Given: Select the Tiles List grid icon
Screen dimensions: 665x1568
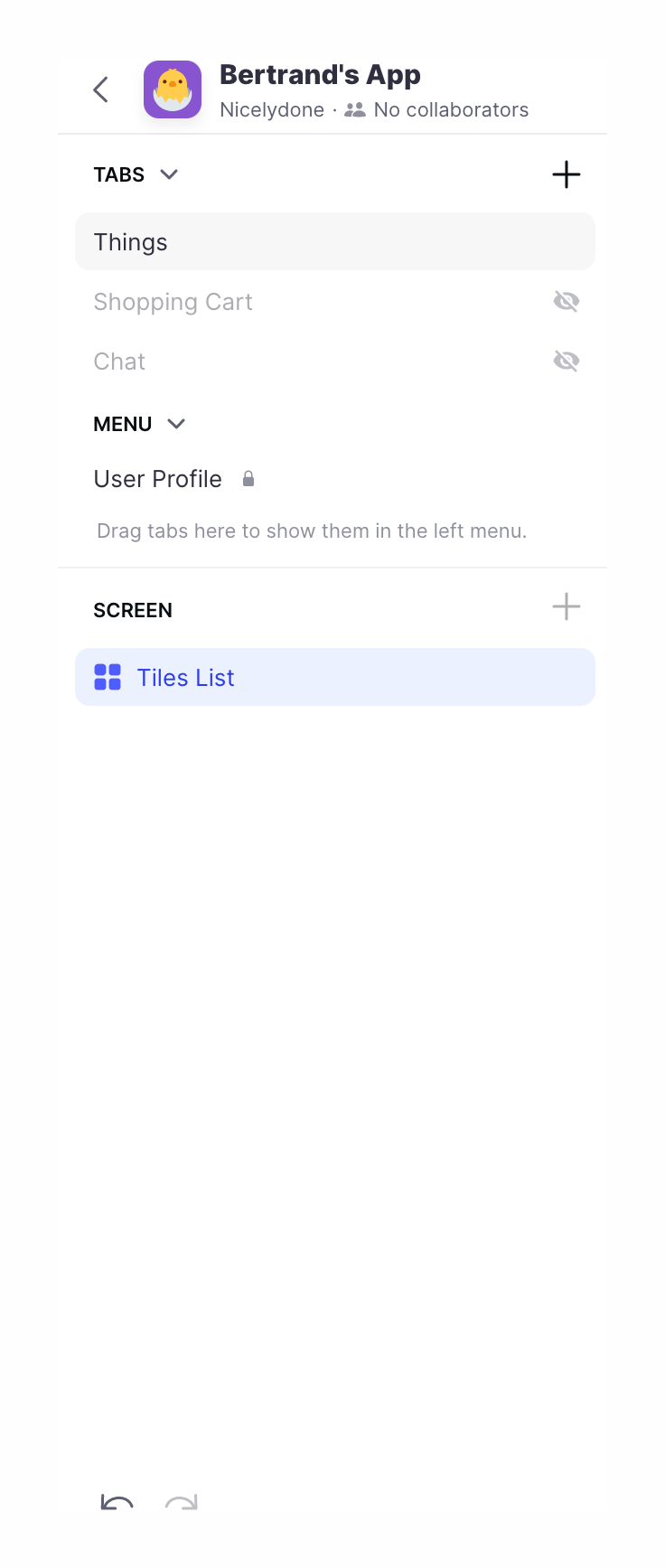Looking at the screenshot, I should [x=108, y=676].
